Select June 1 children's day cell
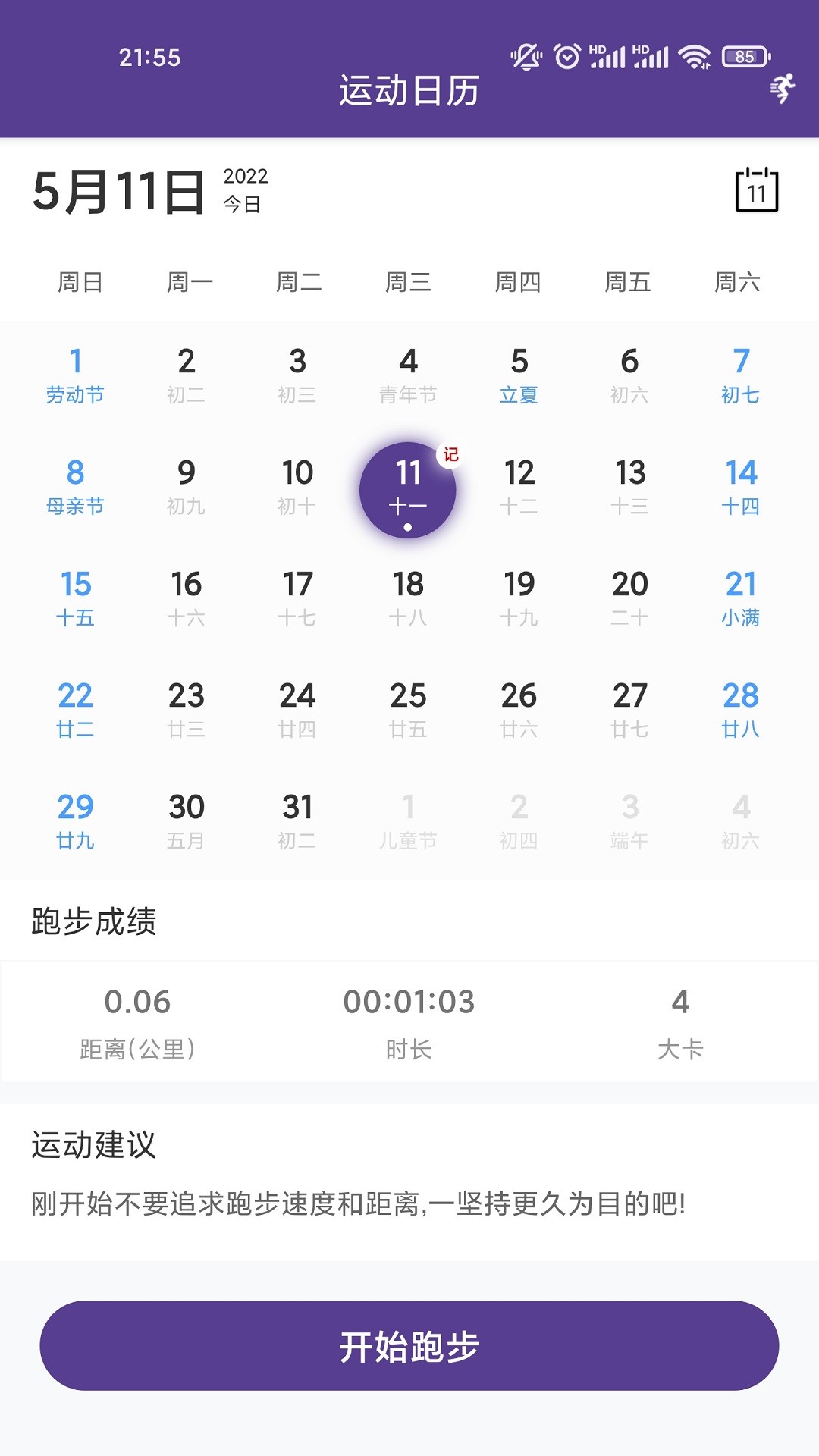819x1456 pixels. click(407, 821)
